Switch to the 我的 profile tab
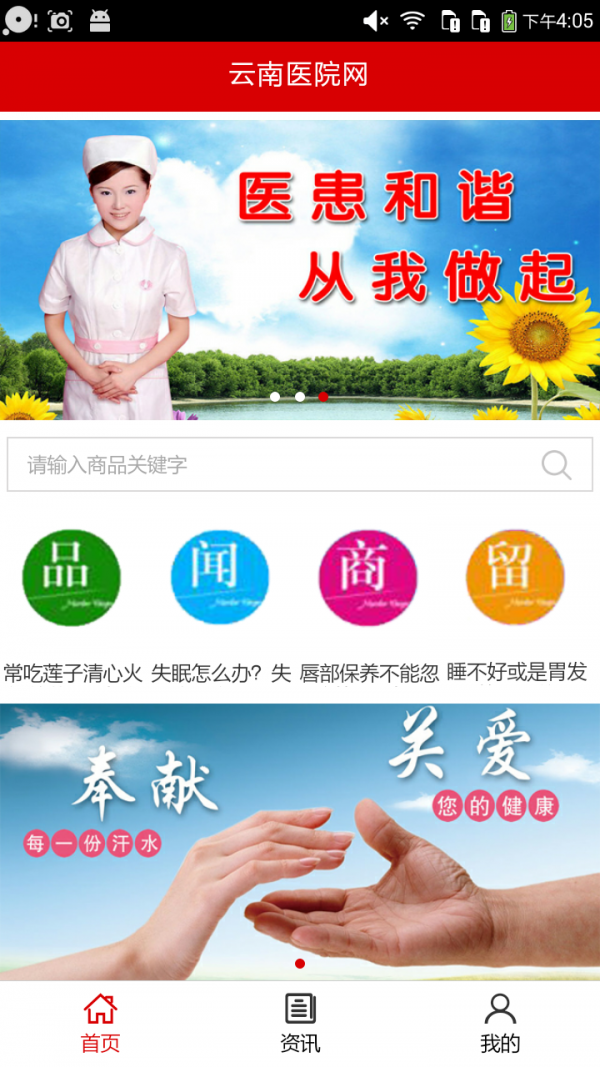600x1067 pixels. (500, 1023)
